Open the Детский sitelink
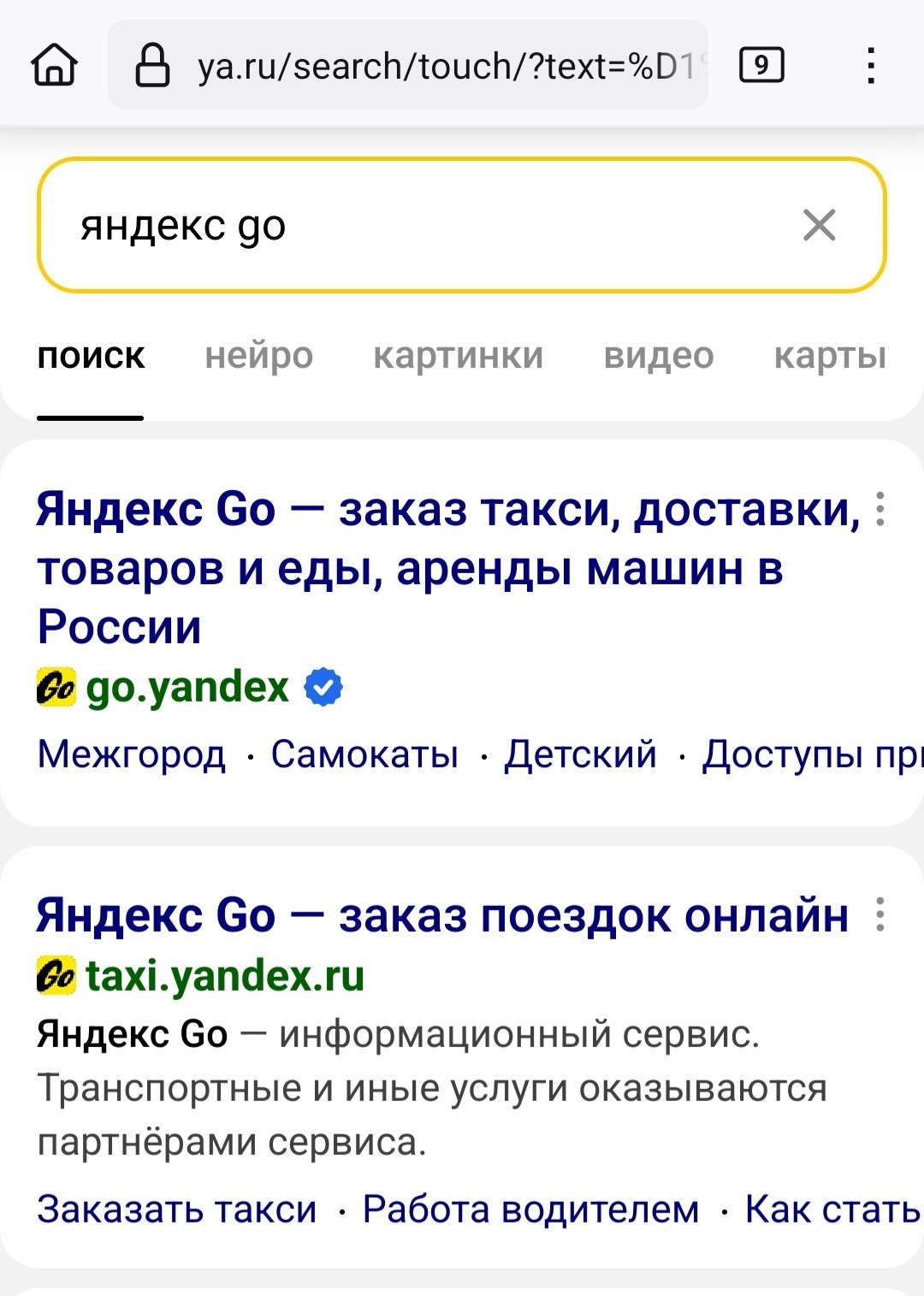This screenshot has width=924, height=1296. 580,755
